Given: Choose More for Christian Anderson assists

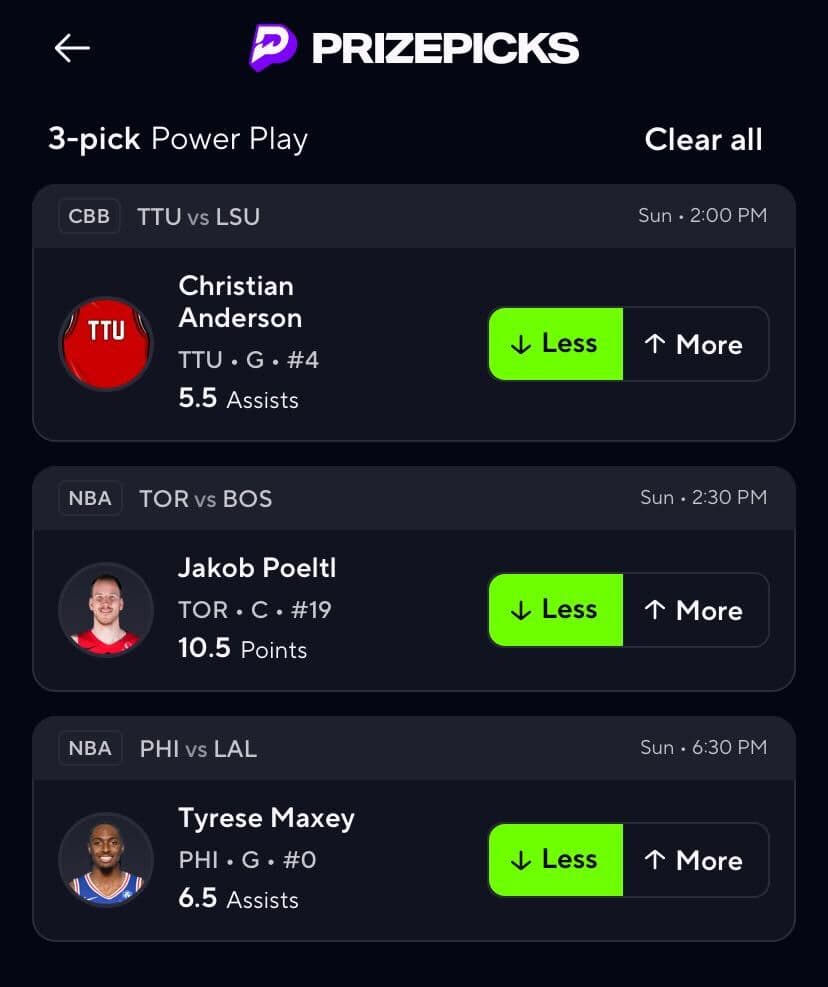Looking at the screenshot, I should pos(695,344).
